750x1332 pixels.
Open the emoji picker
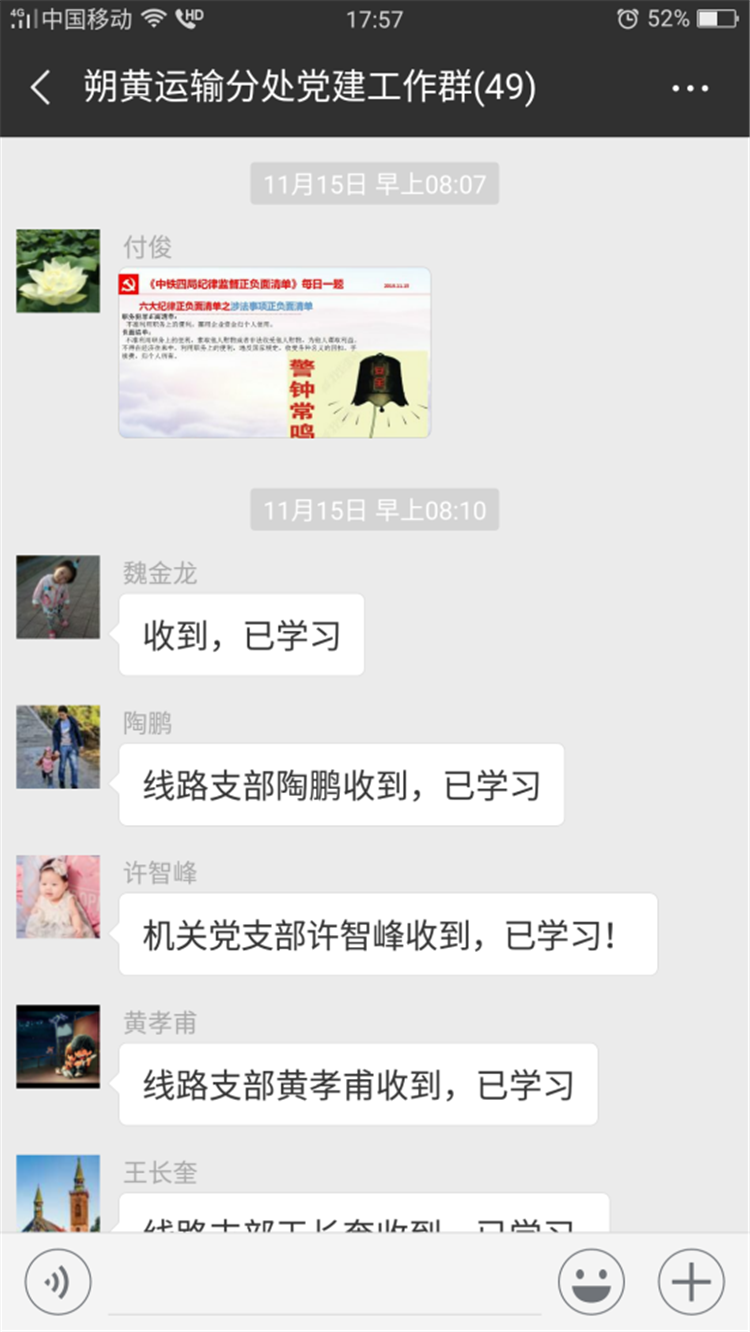(591, 1282)
